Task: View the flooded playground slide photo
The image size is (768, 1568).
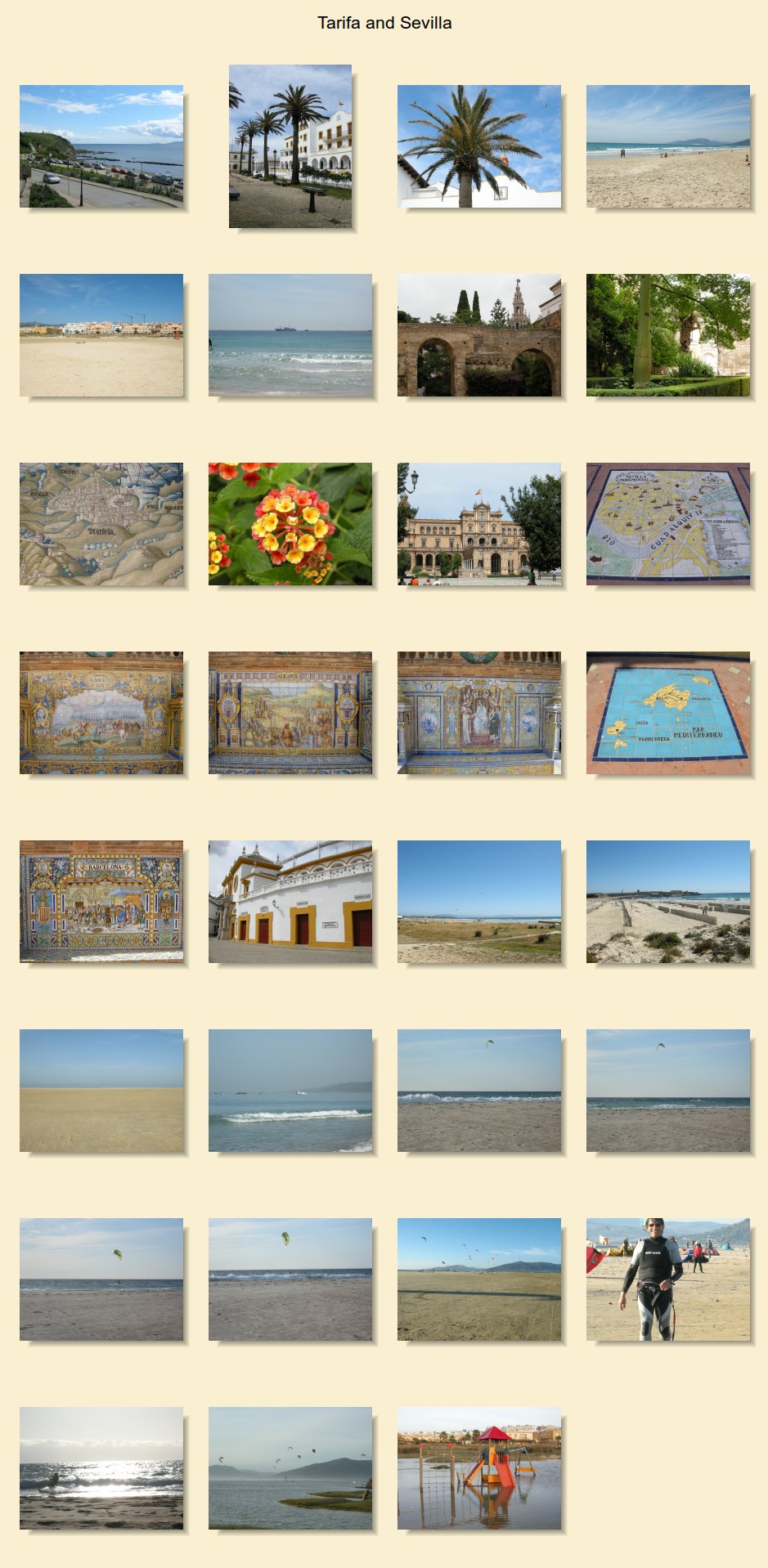Action: click(479, 1468)
